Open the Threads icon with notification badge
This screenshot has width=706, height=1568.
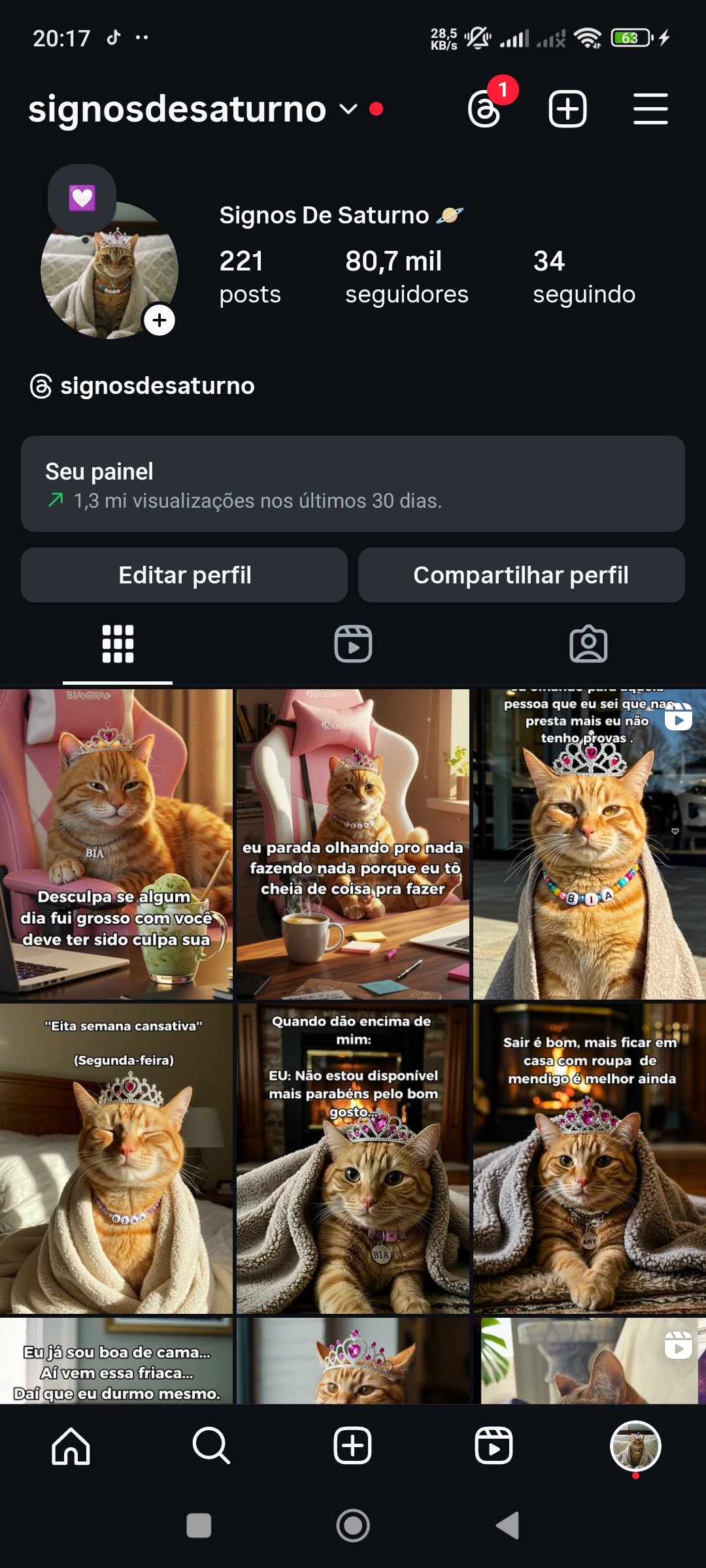click(485, 108)
